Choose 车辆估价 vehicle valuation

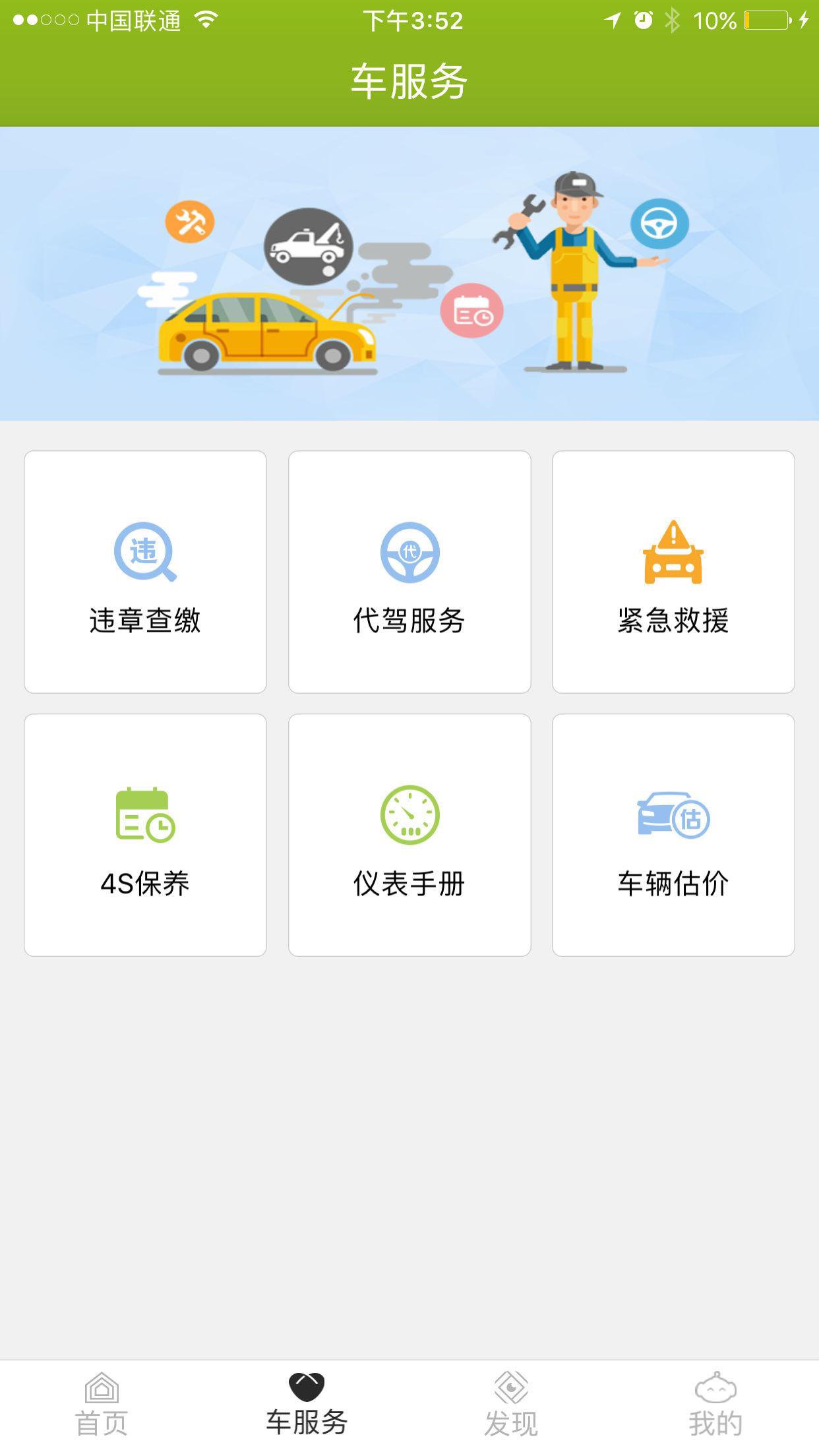(x=673, y=835)
